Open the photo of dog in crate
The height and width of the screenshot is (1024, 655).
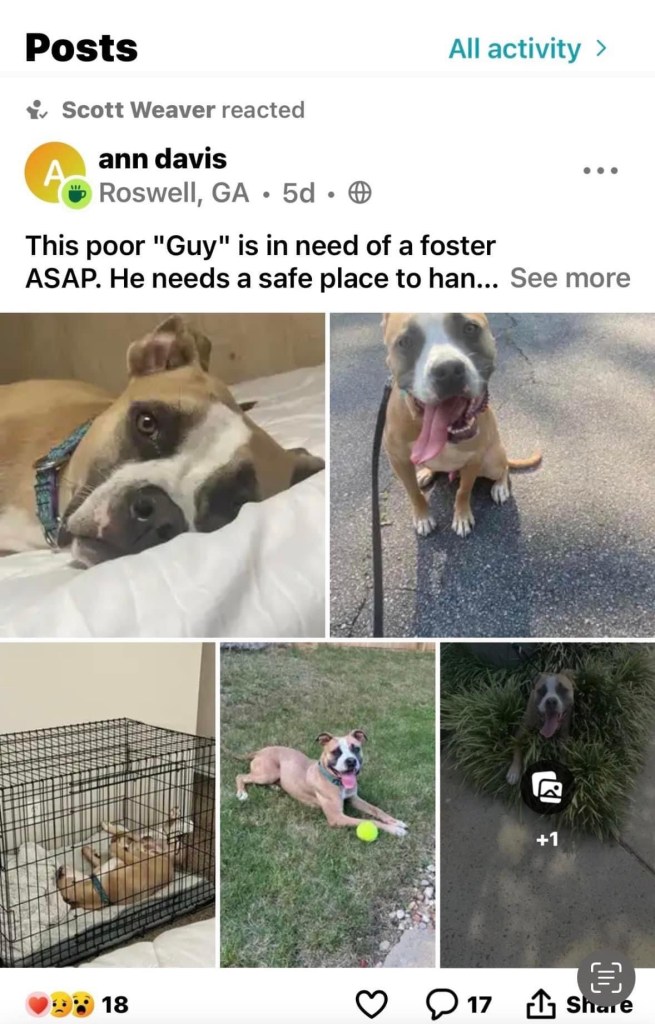pos(107,805)
